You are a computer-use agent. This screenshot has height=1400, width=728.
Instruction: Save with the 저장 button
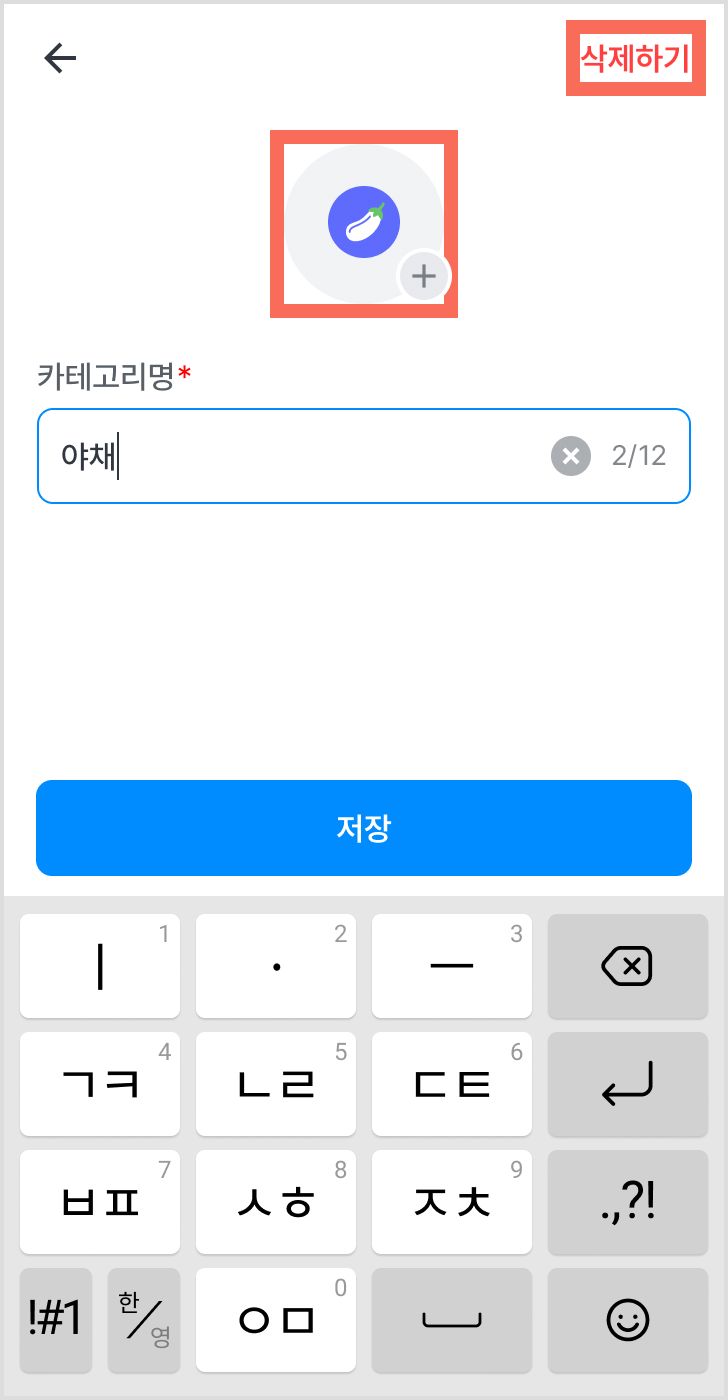tap(364, 828)
